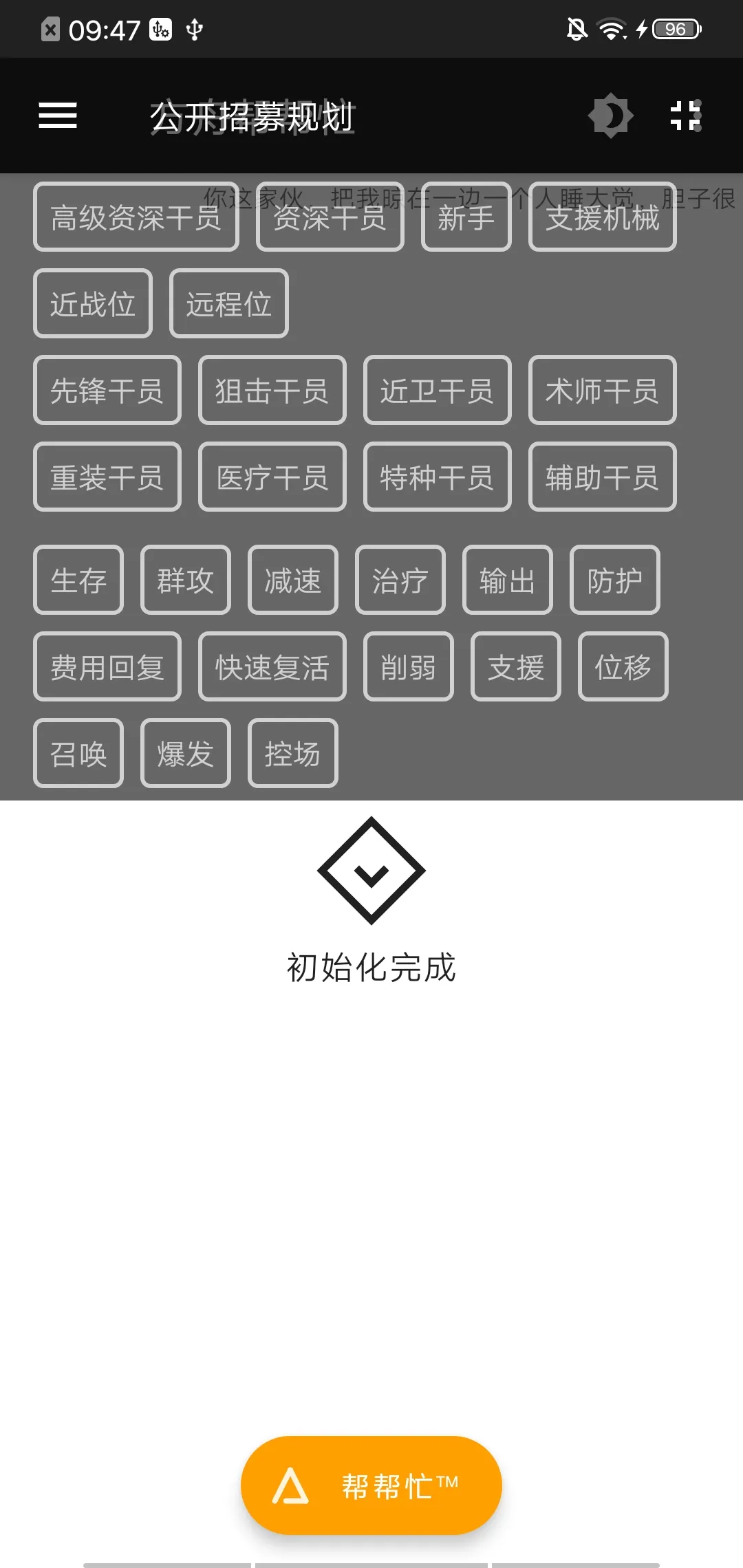Image resolution: width=743 pixels, height=1568 pixels.
Task: Select the 控场 tag
Action: pos(292,754)
